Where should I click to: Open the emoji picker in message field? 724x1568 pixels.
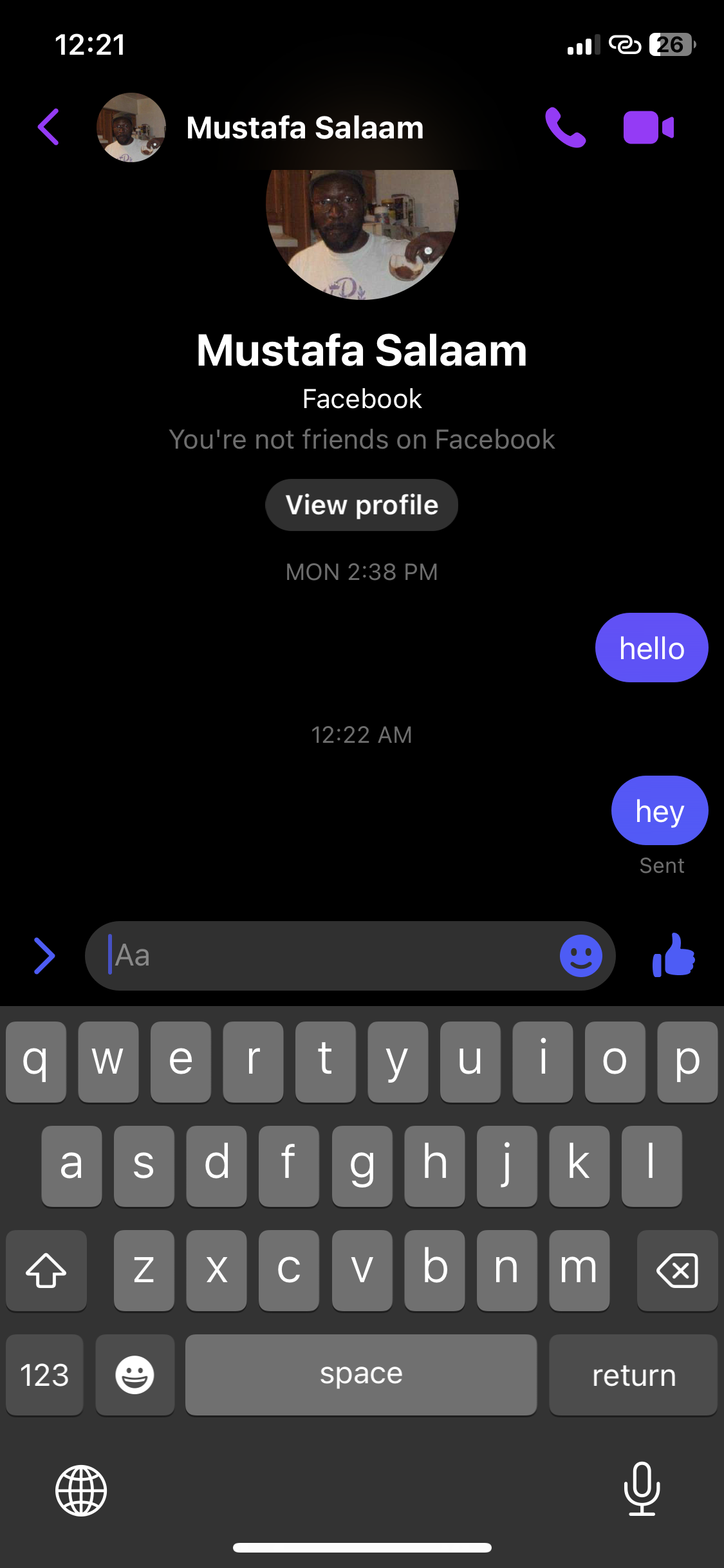(580, 956)
